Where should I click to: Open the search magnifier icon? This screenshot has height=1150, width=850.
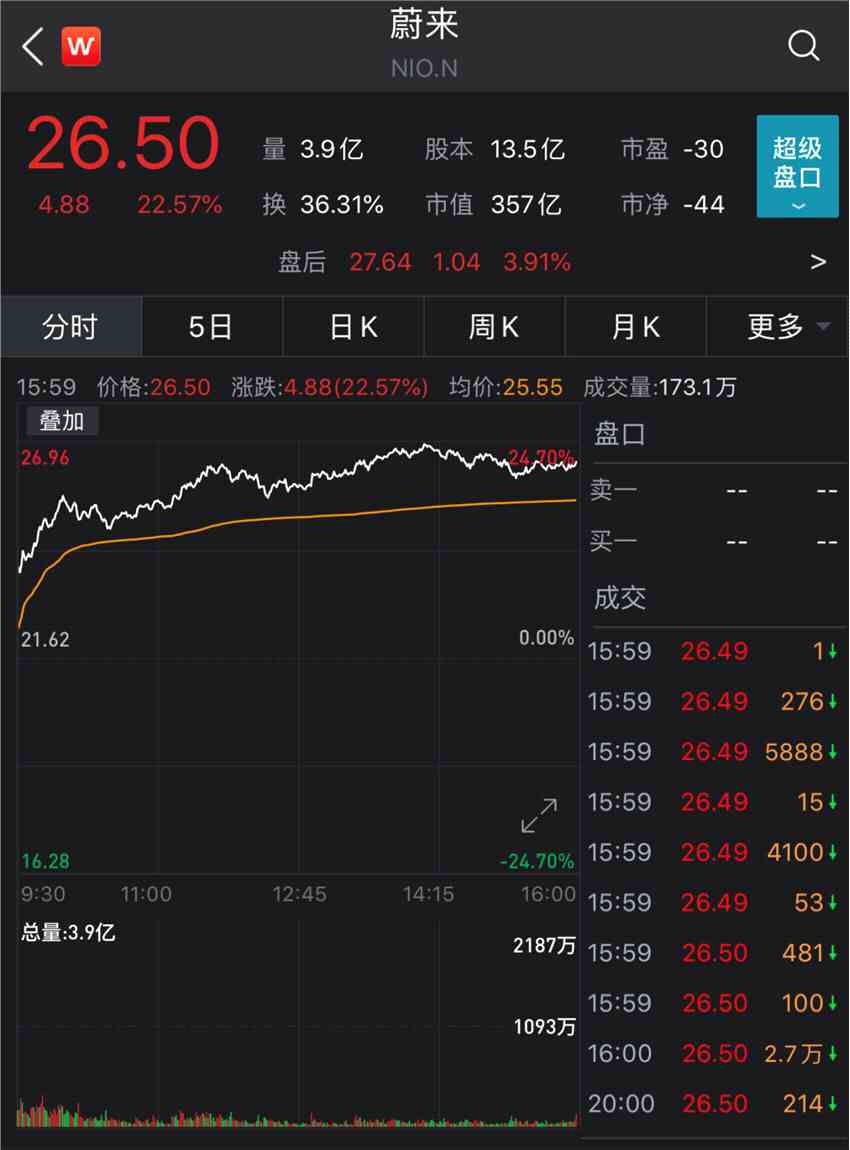point(803,46)
